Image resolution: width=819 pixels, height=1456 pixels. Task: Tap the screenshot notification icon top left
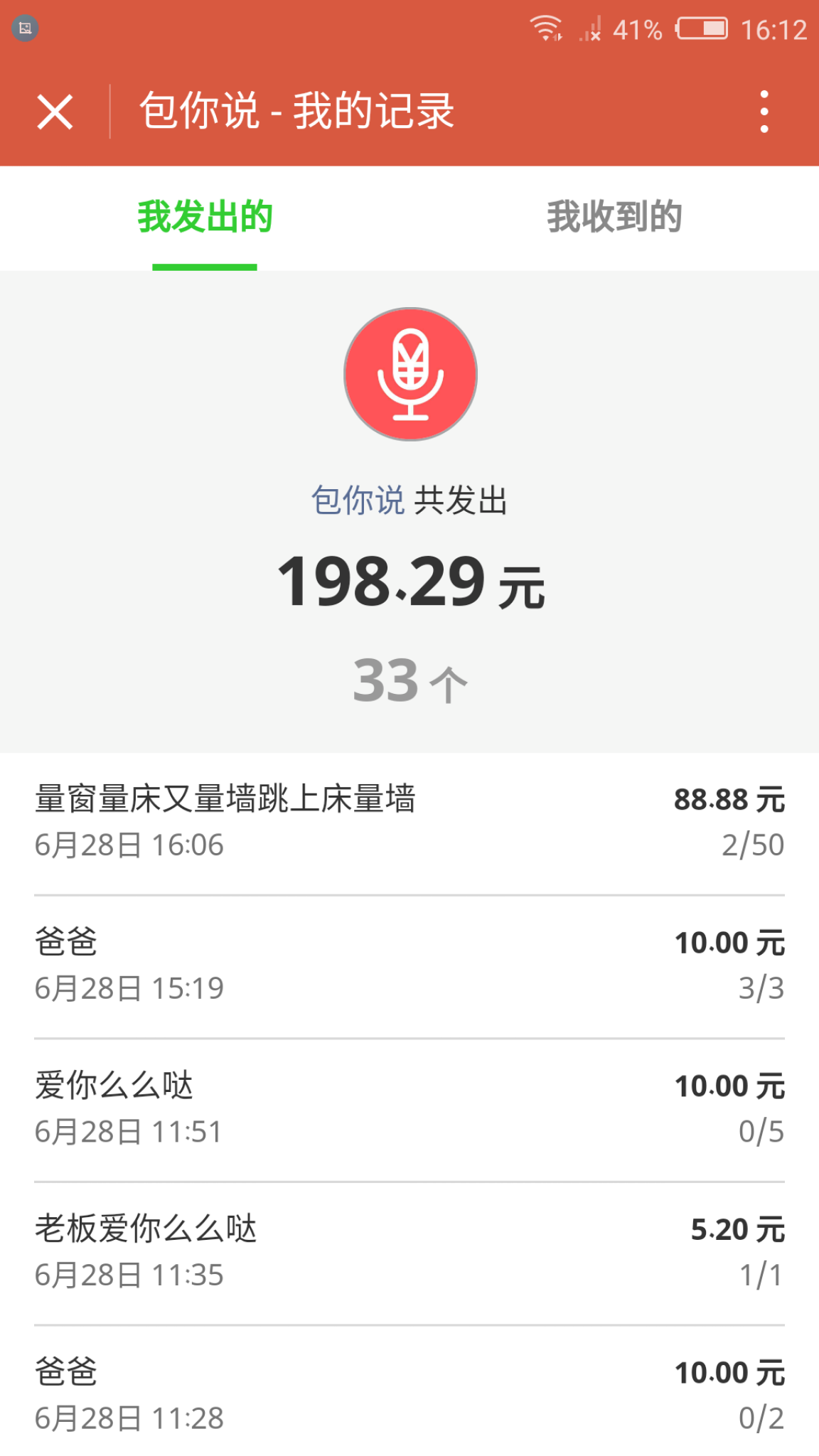(x=24, y=28)
